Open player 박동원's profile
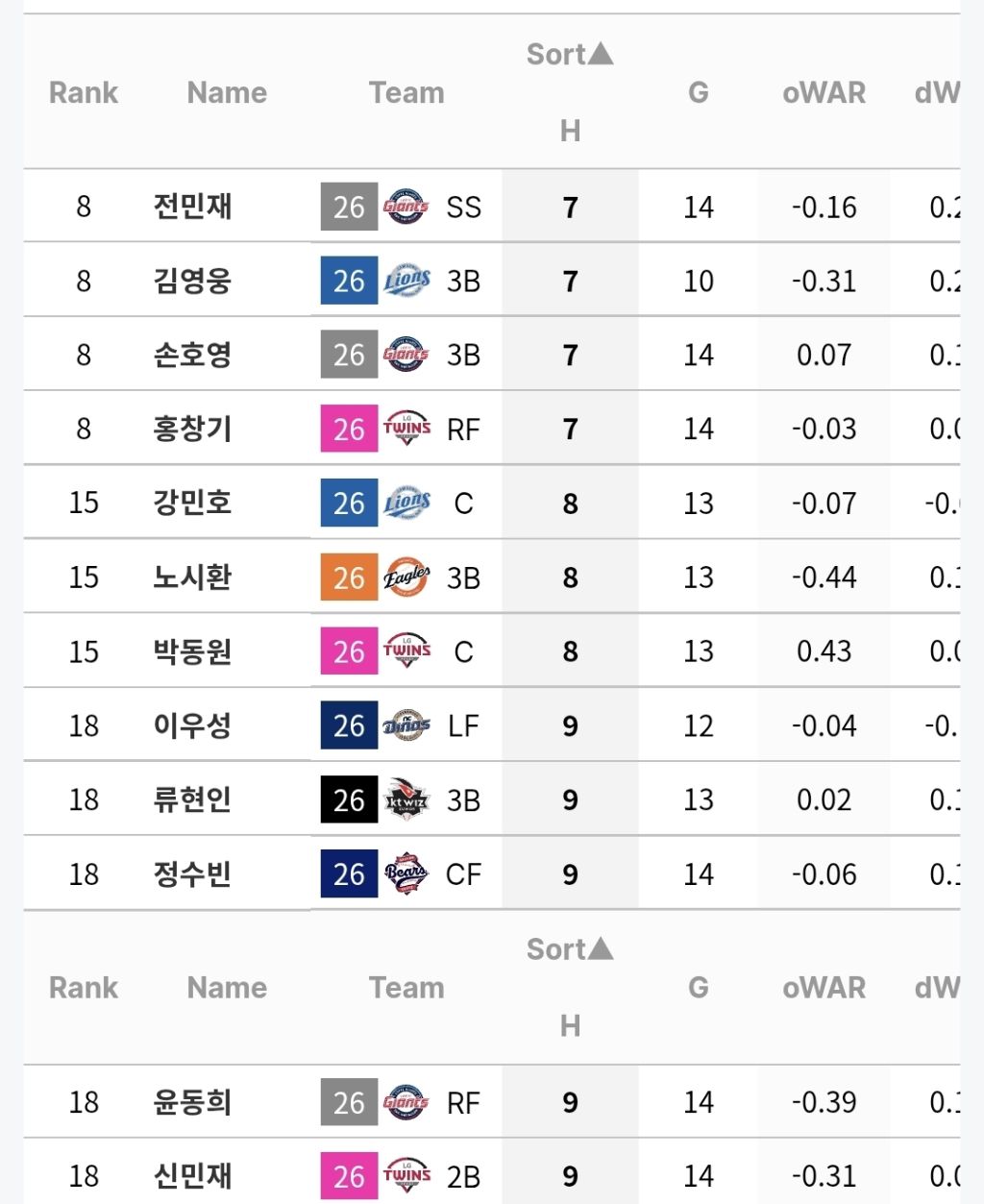984x1204 pixels. tap(192, 651)
